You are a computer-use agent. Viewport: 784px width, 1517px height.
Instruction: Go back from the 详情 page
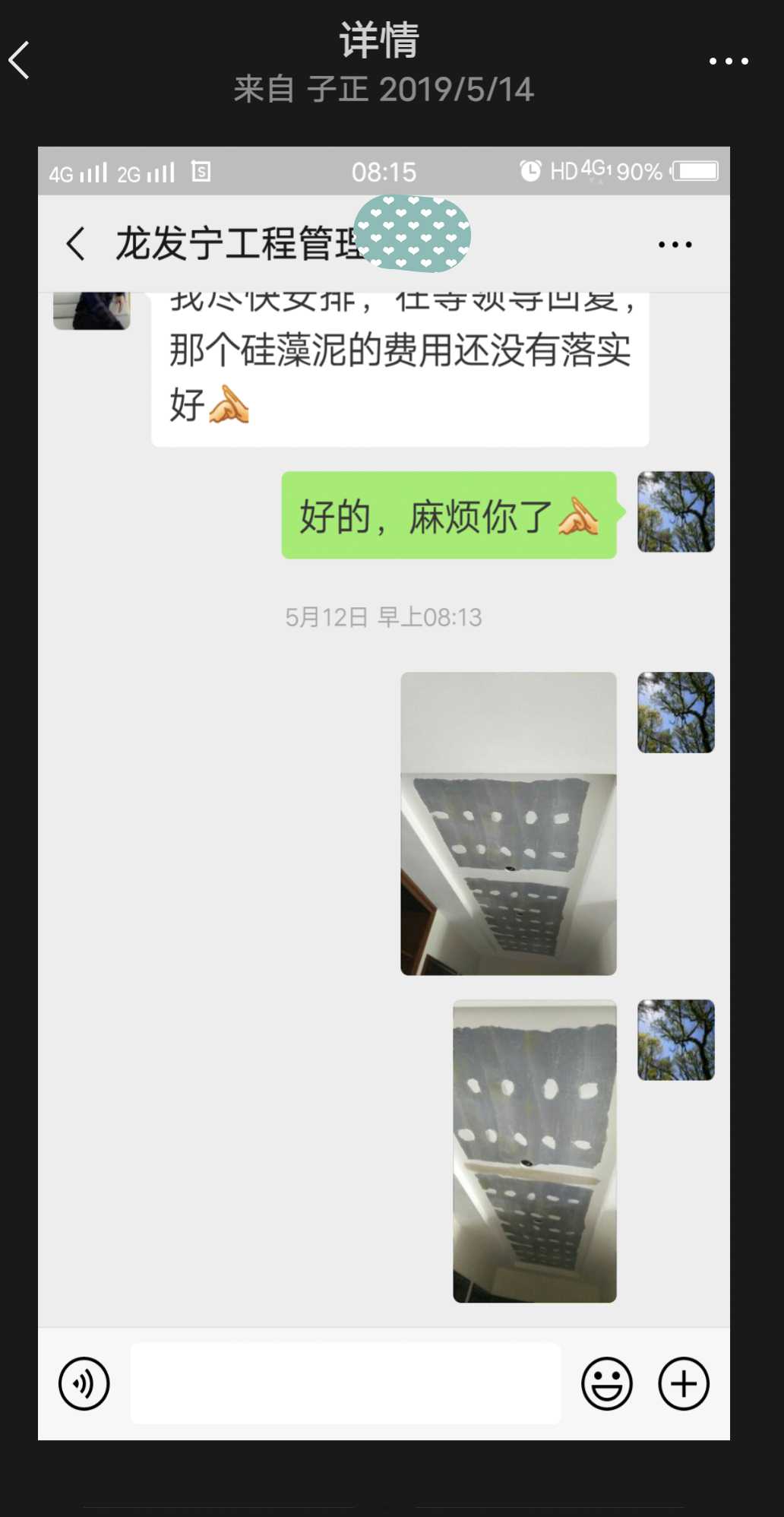click(20, 60)
